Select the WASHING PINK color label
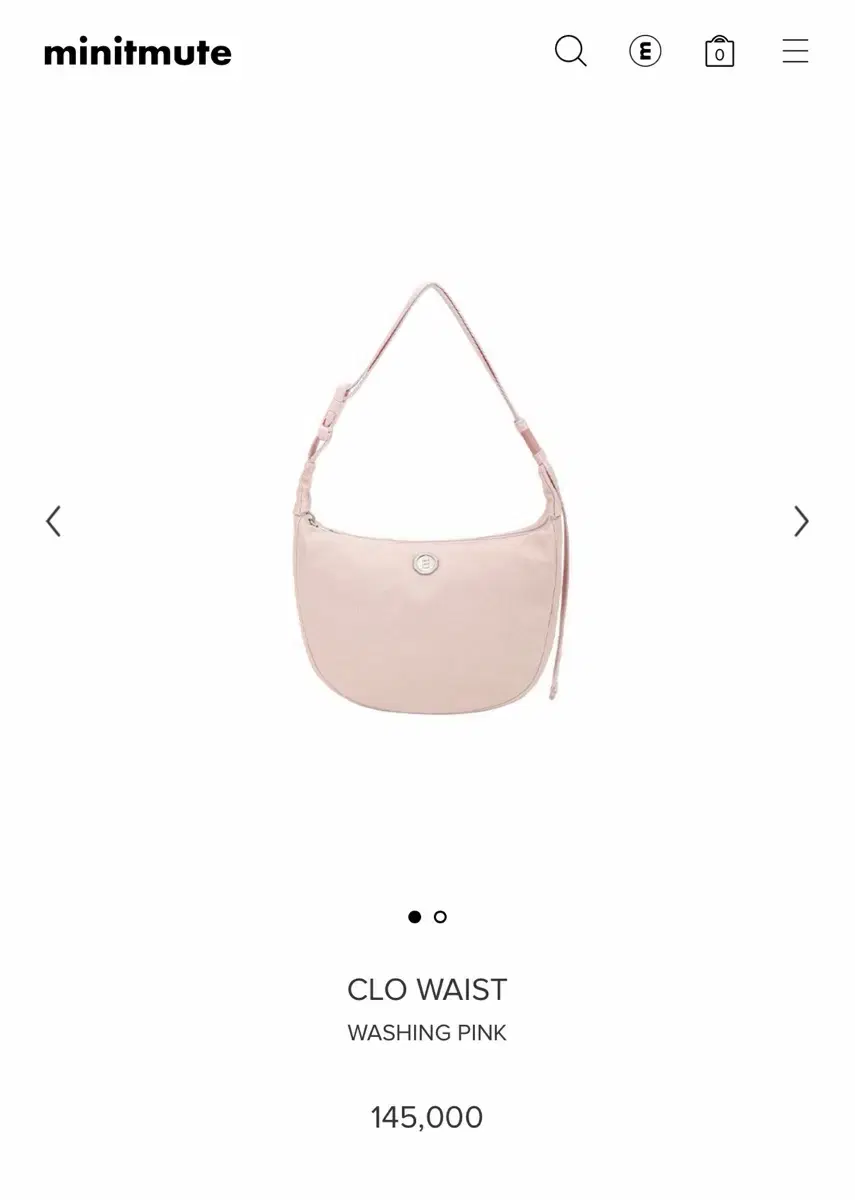This screenshot has width=855, height=1200. (x=427, y=1032)
